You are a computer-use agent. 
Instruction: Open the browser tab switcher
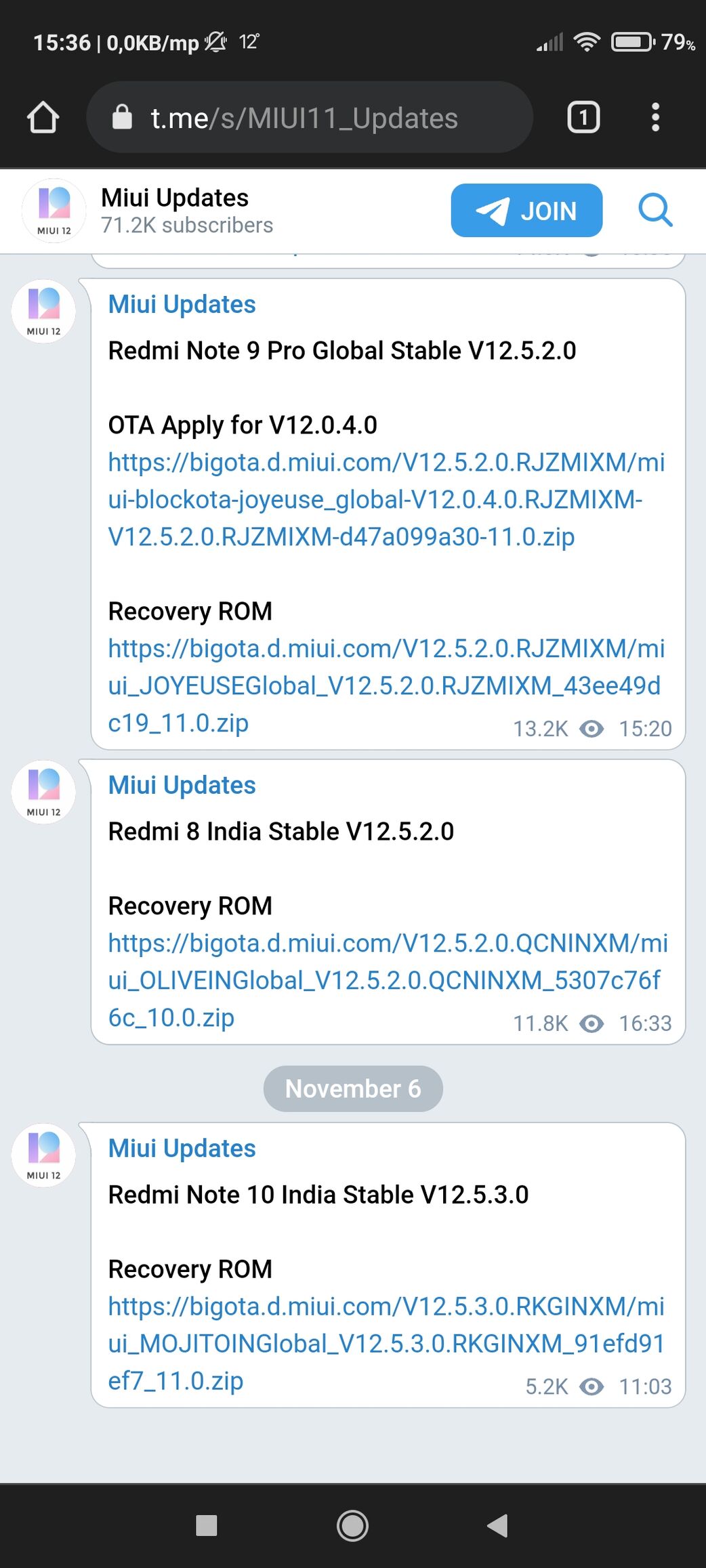point(583,118)
